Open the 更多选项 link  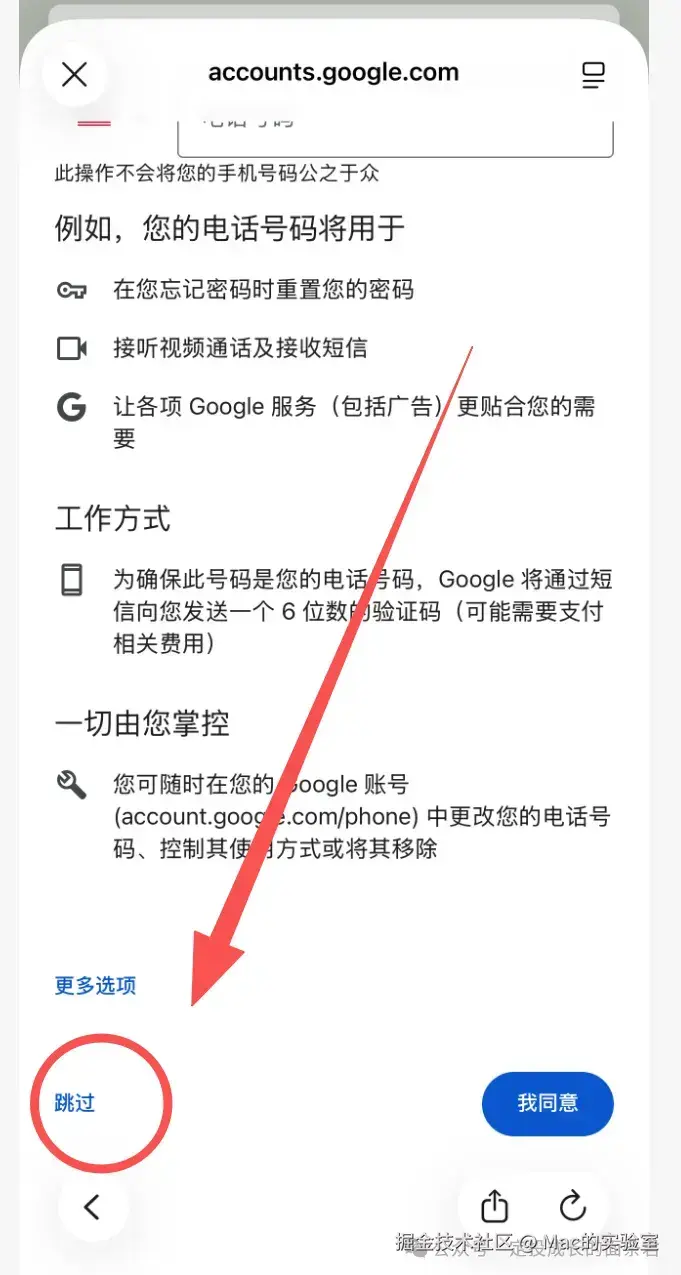(95, 986)
